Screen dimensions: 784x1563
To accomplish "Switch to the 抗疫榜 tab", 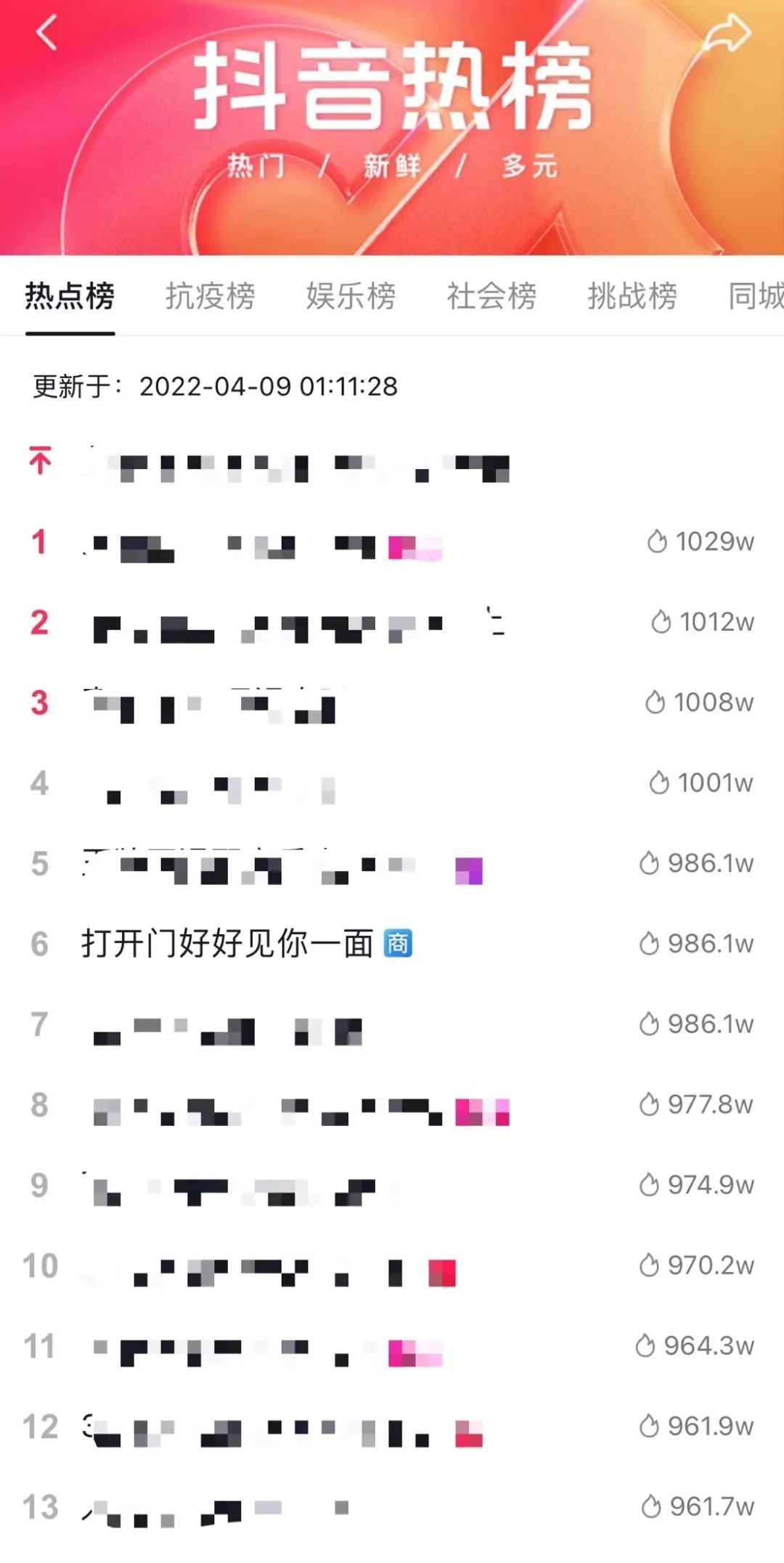I will click(x=210, y=296).
